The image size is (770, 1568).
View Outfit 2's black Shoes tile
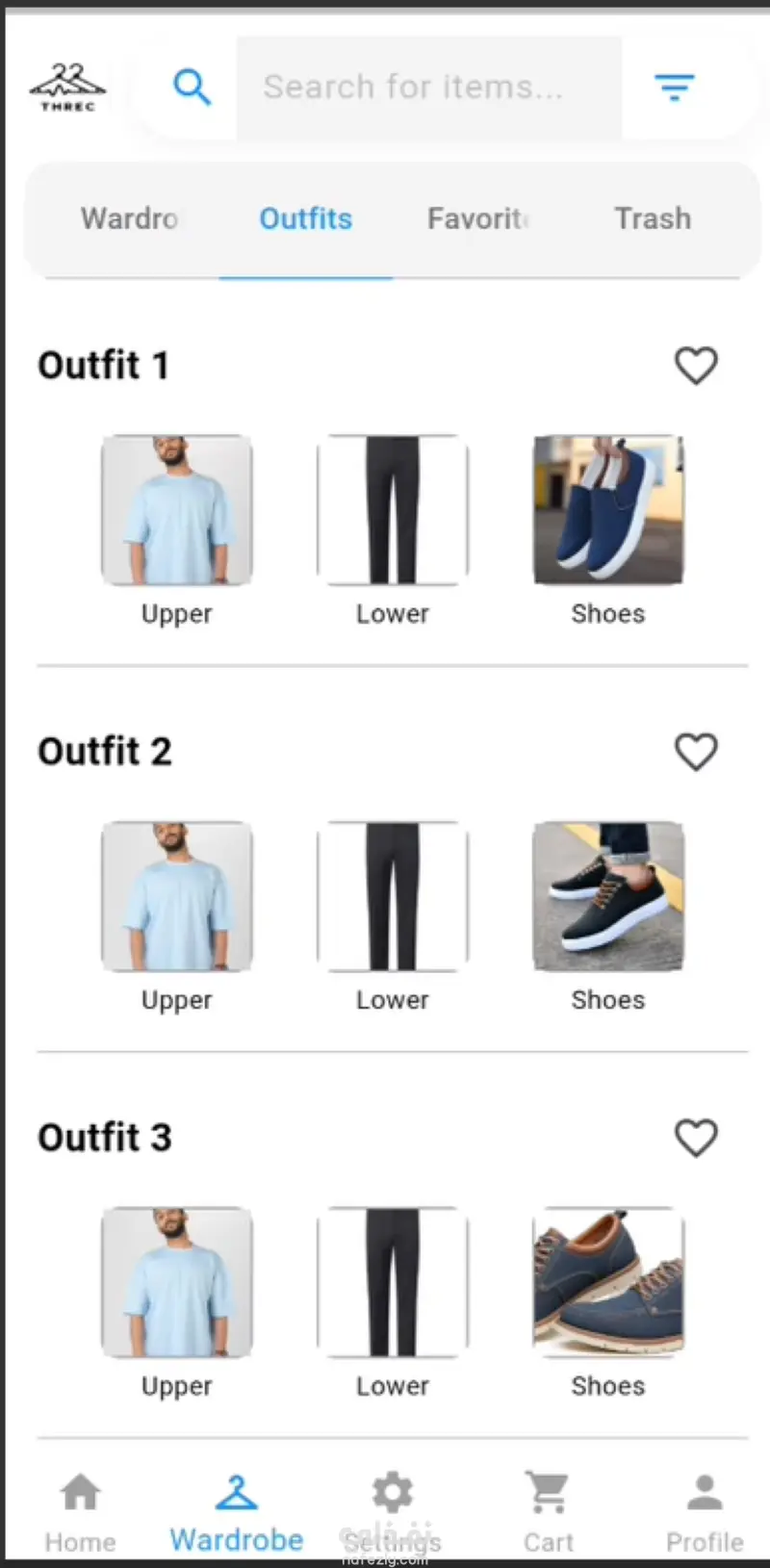tap(608, 896)
